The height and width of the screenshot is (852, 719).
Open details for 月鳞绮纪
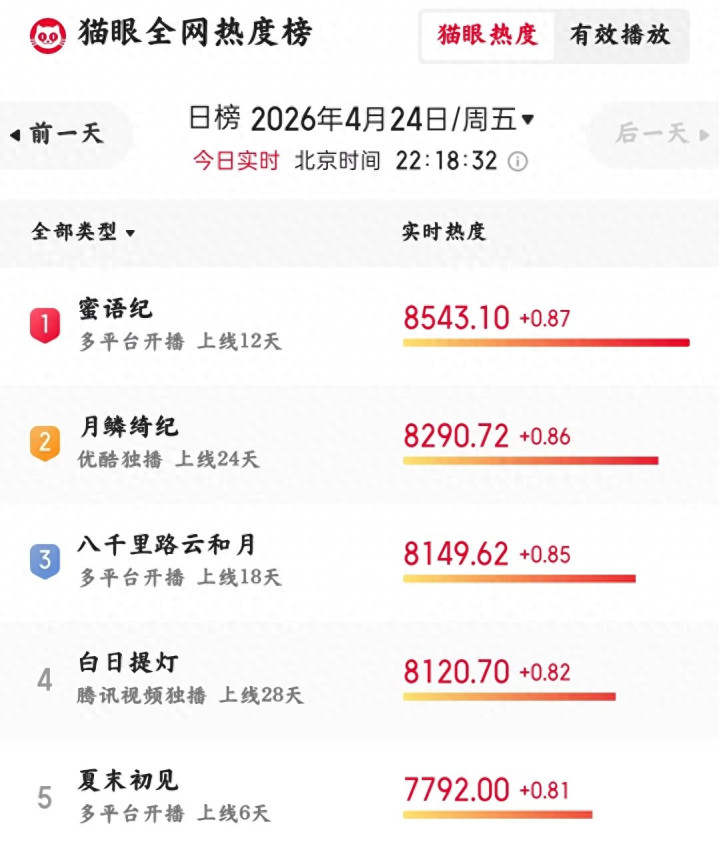pos(359,443)
